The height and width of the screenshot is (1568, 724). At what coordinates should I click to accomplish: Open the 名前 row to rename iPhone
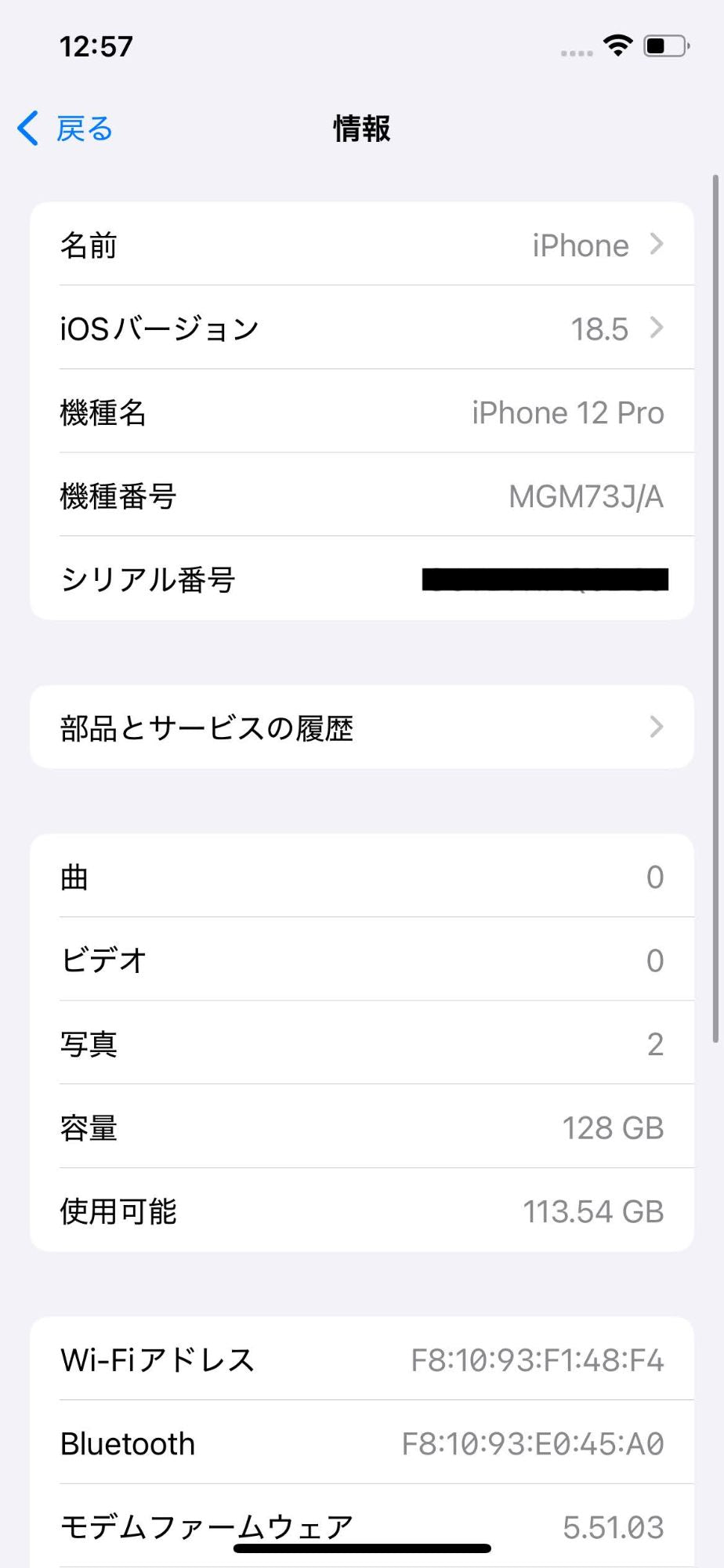(361, 245)
